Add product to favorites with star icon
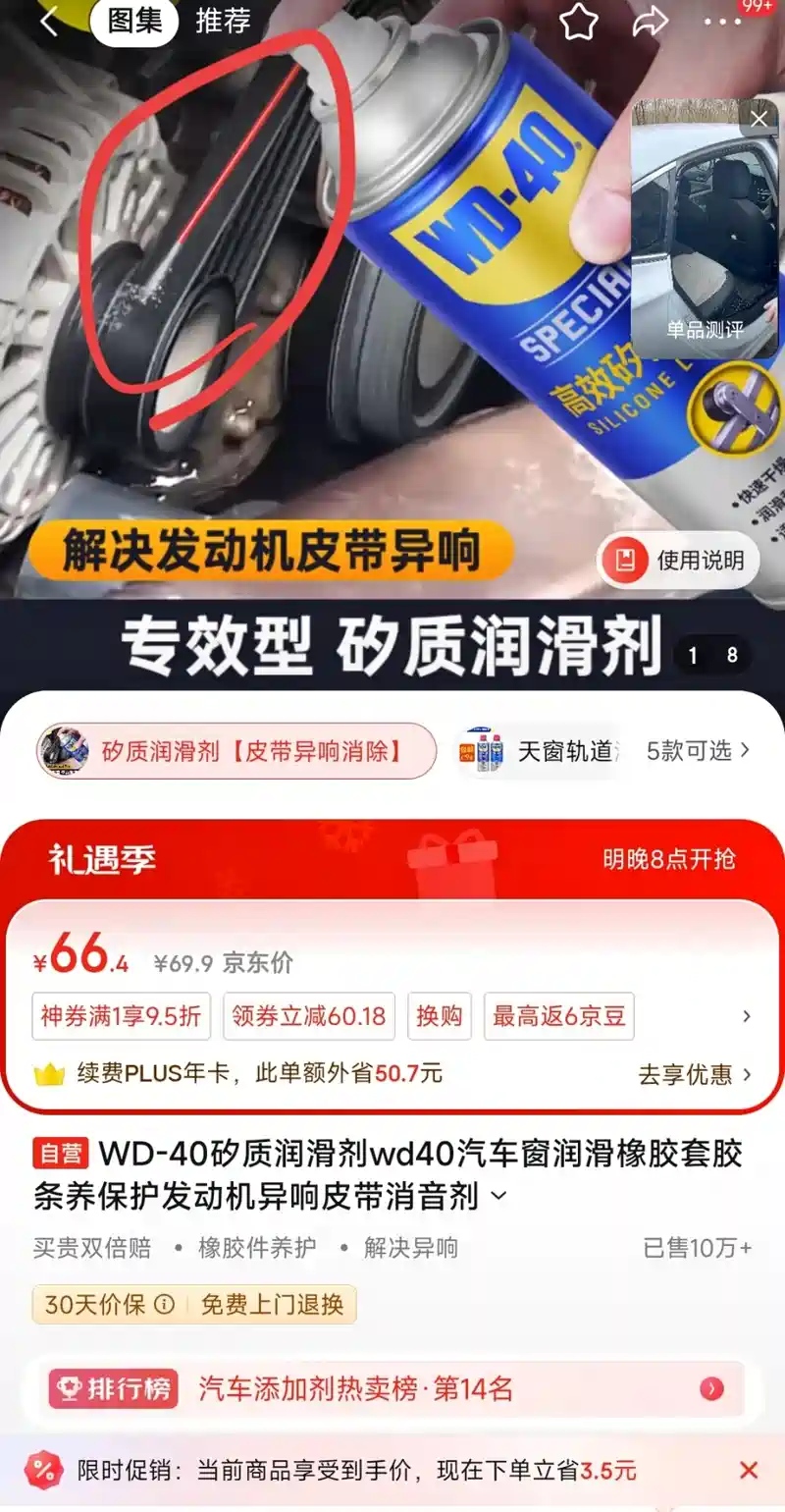This screenshot has width=785, height=1512. click(578, 22)
